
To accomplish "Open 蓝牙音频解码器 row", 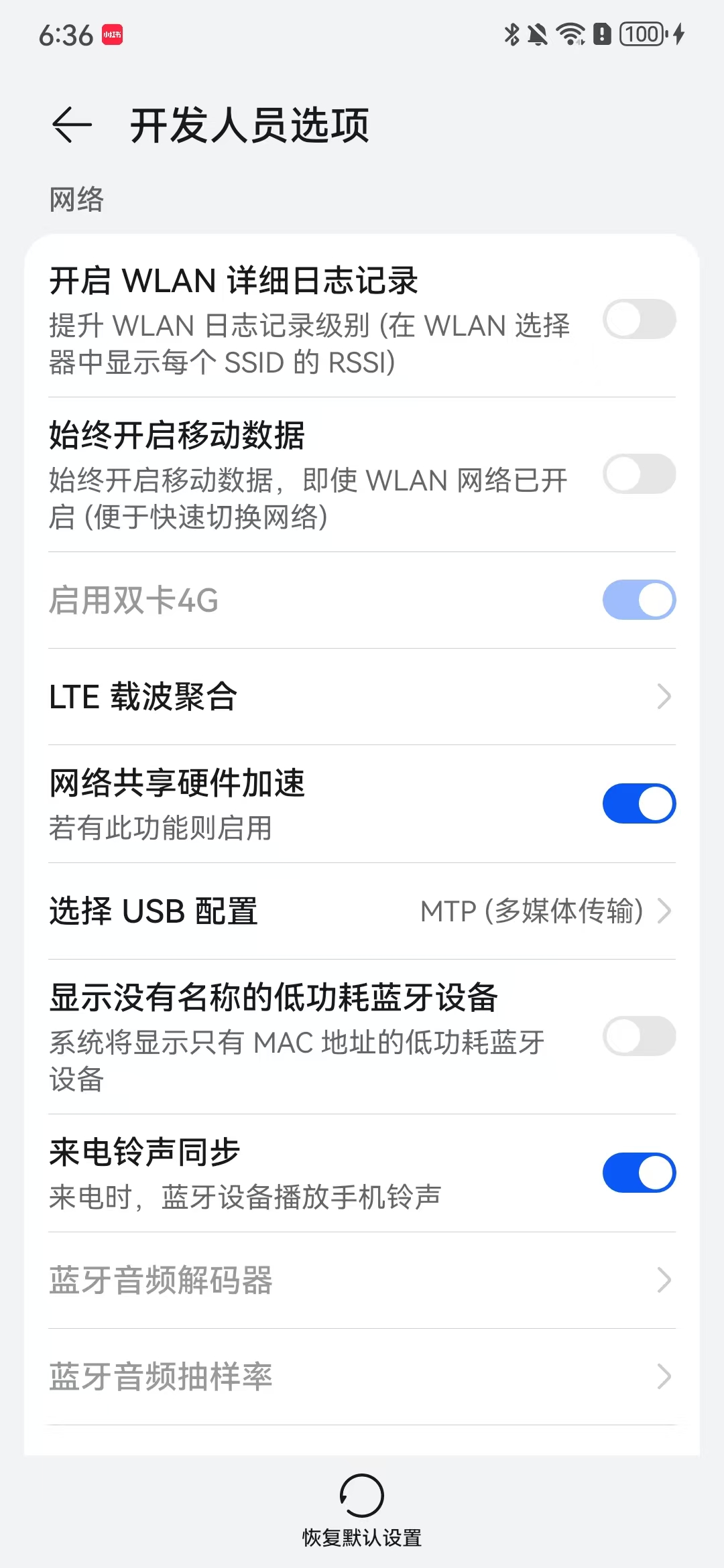I will point(362,1280).
